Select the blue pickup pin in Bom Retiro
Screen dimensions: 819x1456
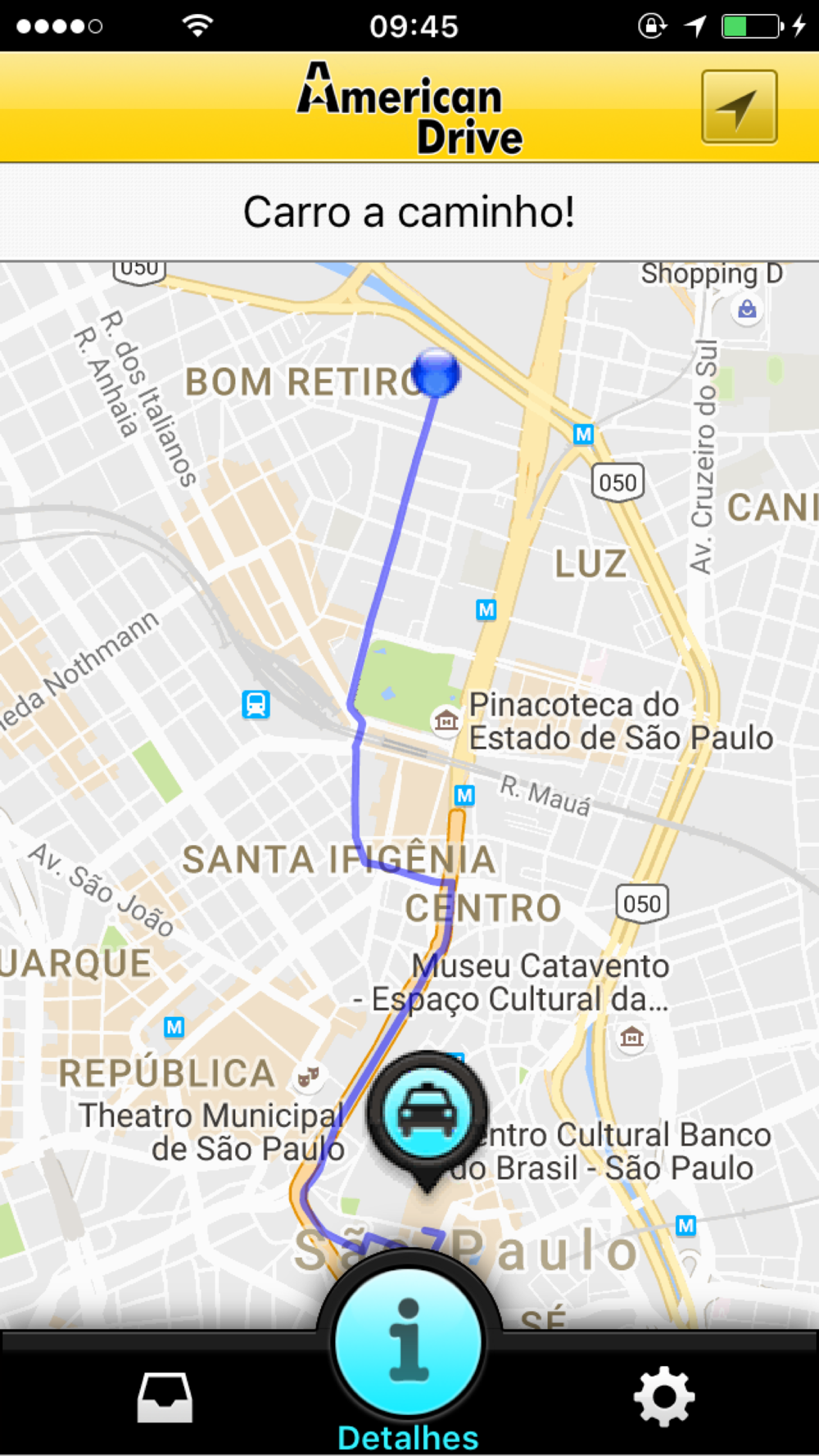pos(436,373)
